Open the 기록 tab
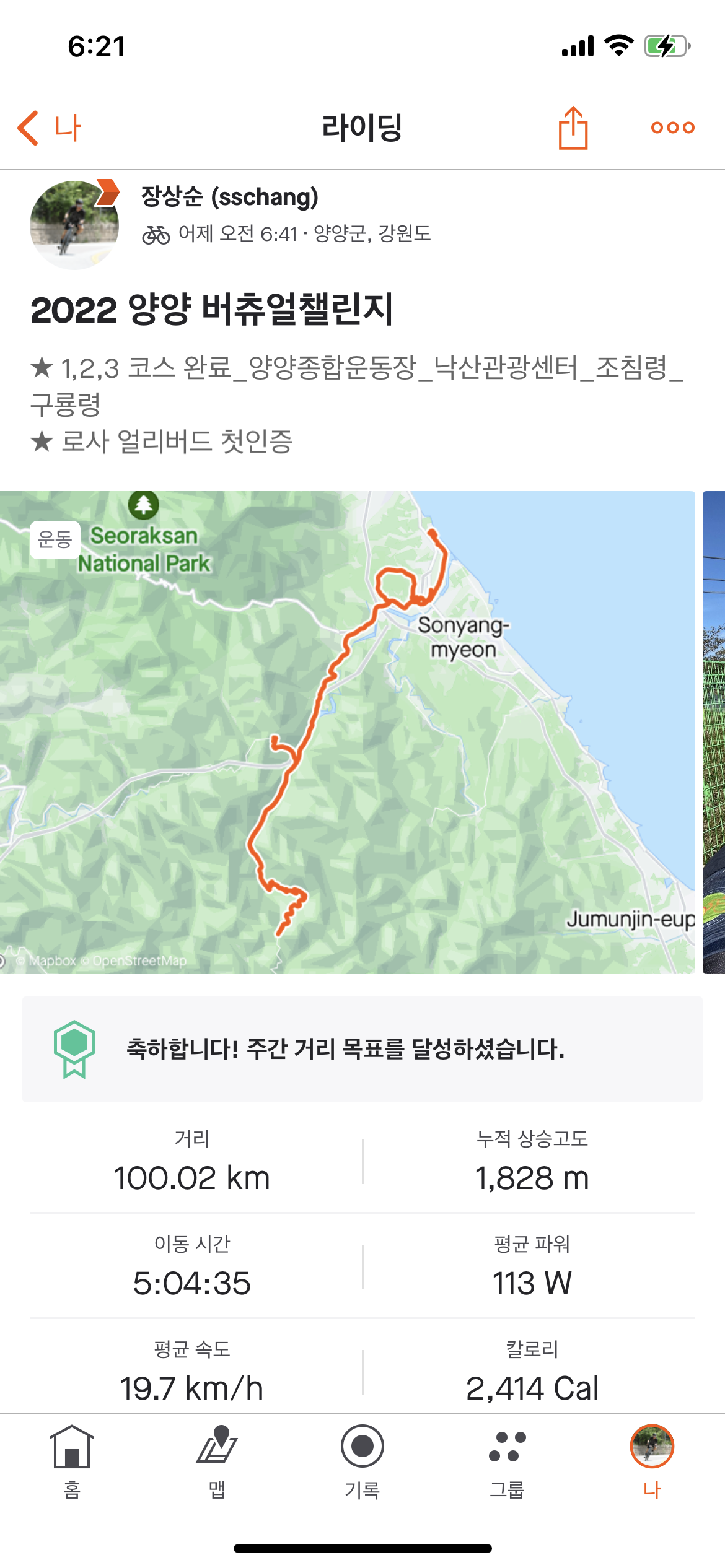 pos(362,1460)
